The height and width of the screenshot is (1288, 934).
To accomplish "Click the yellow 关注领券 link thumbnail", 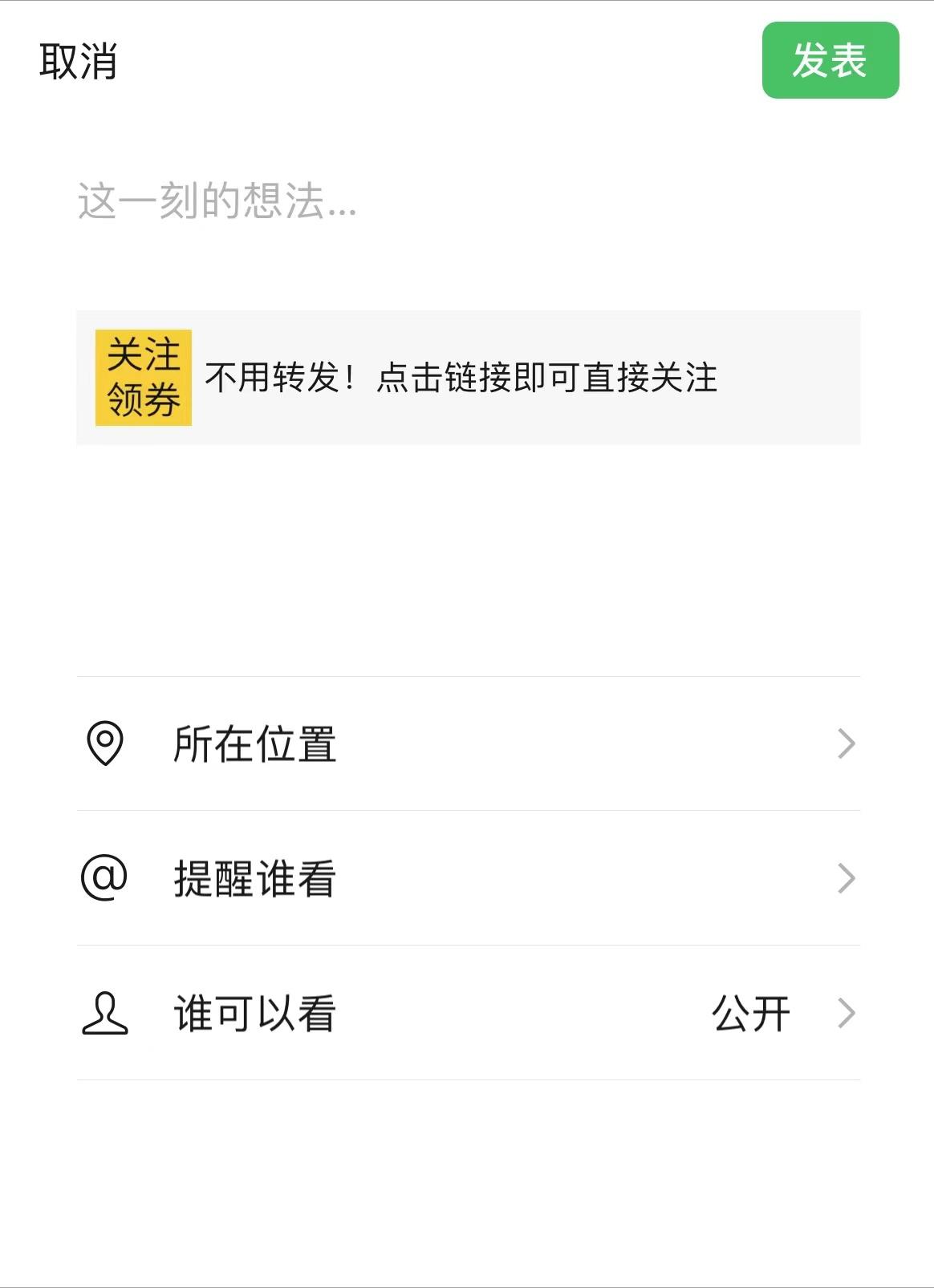I will pyautogui.click(x=144, y=375).
